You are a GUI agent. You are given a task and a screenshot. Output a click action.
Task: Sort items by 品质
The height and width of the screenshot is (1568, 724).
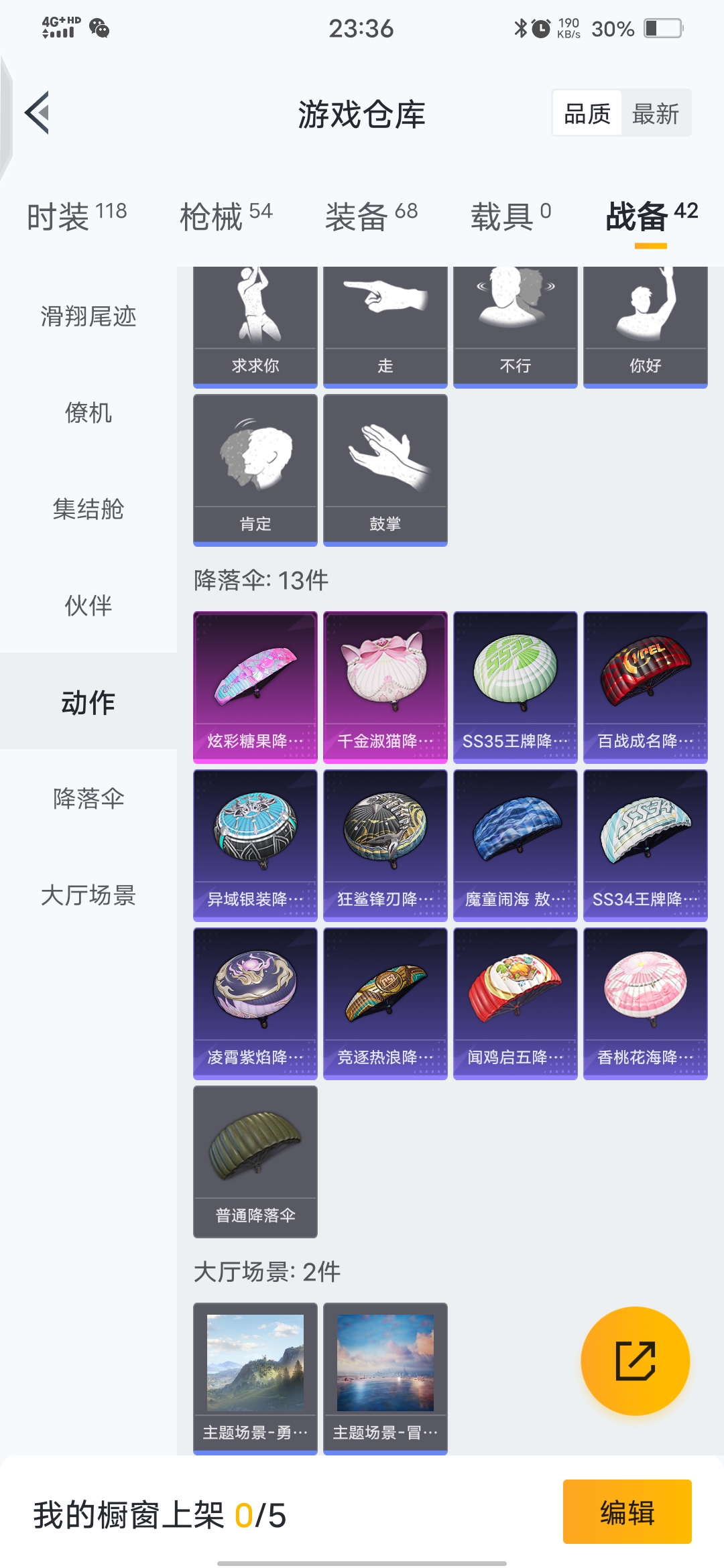[587, 114]
